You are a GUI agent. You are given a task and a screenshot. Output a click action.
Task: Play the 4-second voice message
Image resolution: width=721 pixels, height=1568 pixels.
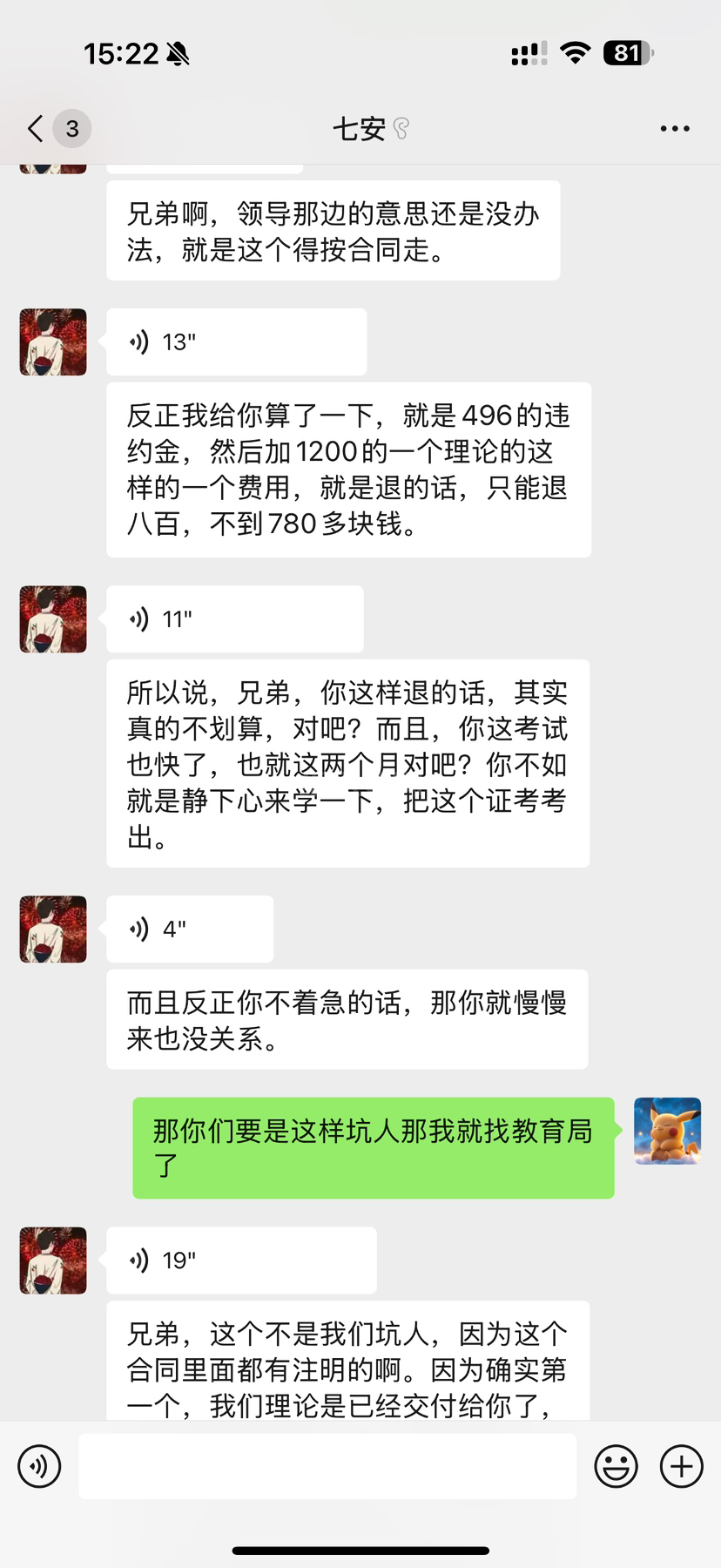click(189, 929)
